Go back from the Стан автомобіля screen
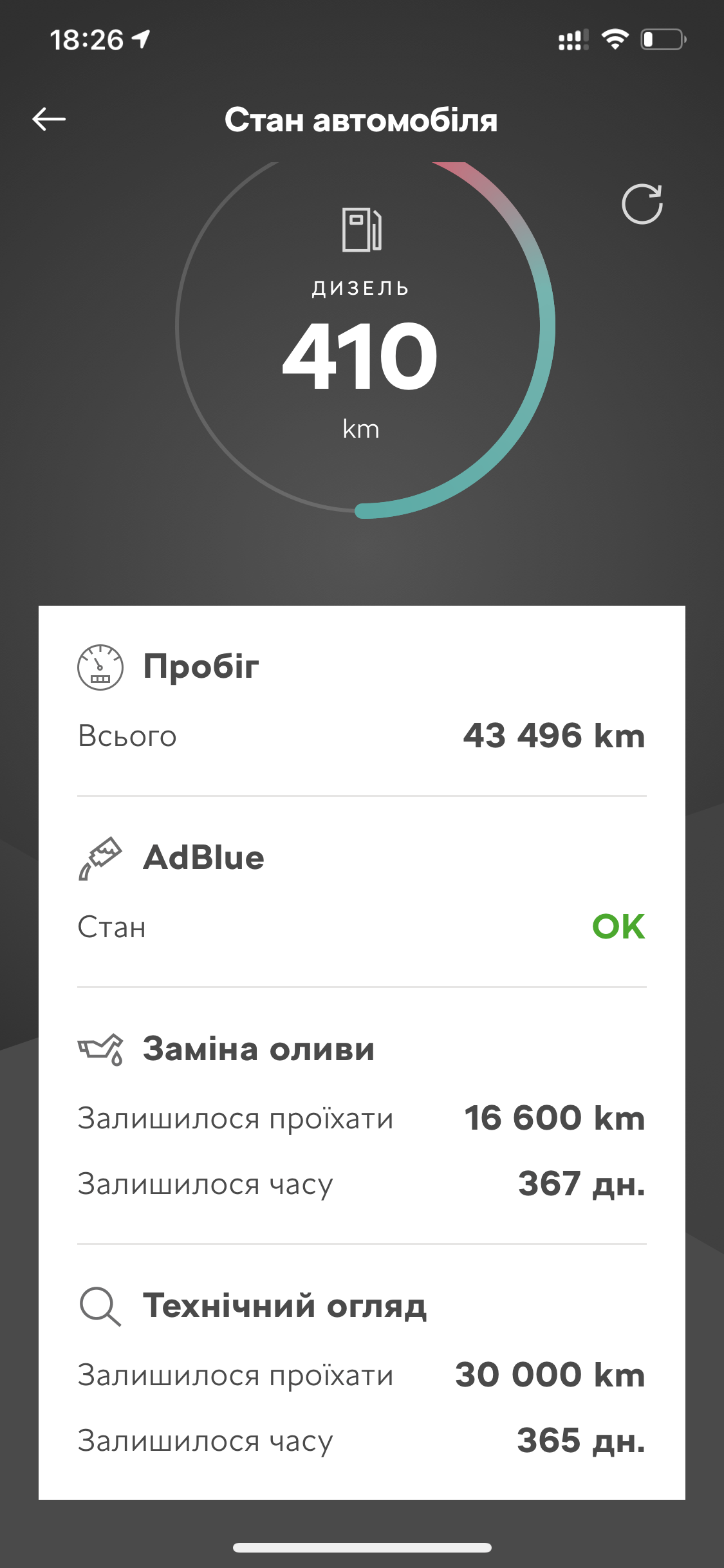 coord(49,119)
